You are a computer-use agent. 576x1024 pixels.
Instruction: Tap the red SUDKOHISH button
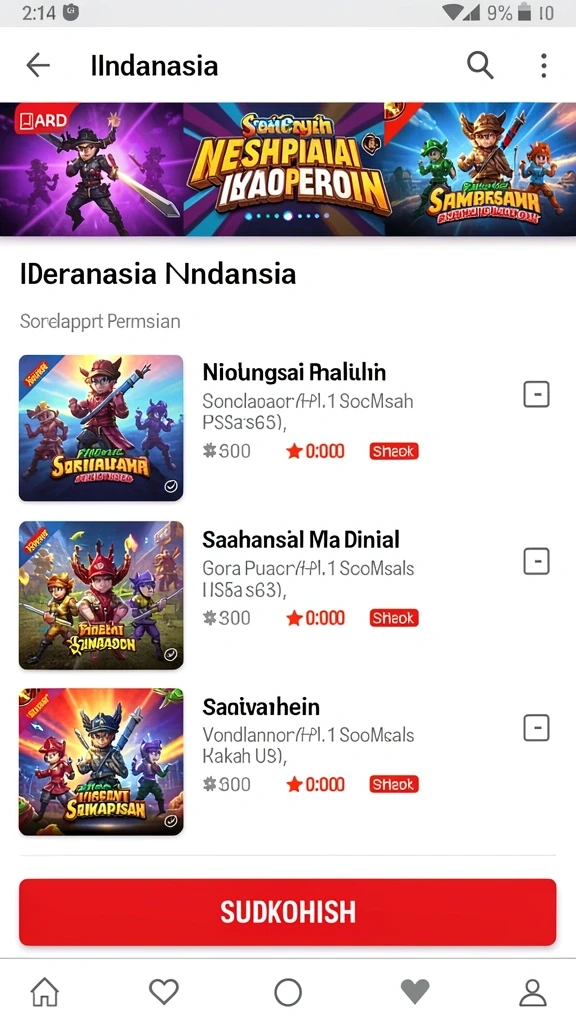click(287, 912)
